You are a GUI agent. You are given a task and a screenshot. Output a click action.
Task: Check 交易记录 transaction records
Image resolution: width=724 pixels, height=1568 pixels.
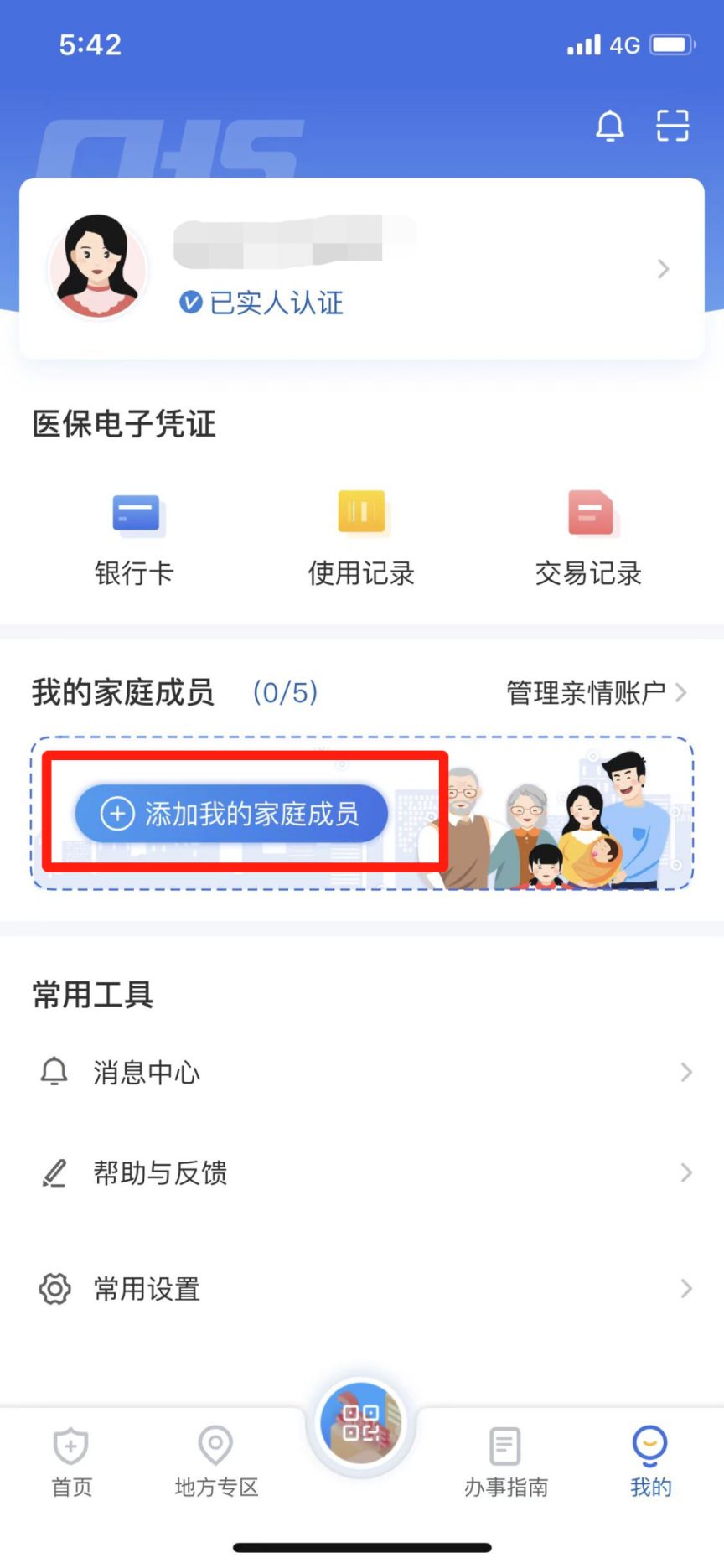(589, 537)
